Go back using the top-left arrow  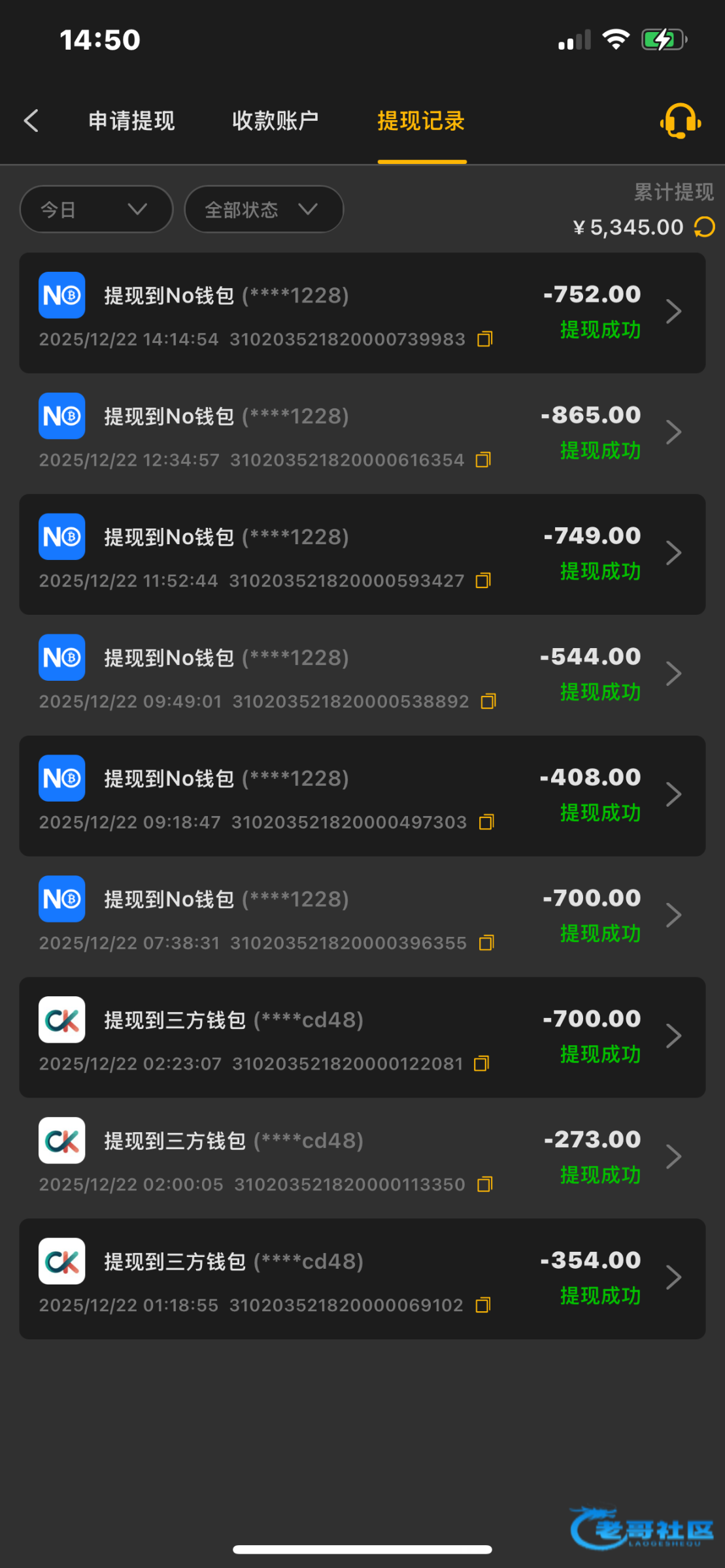point(31,121)
